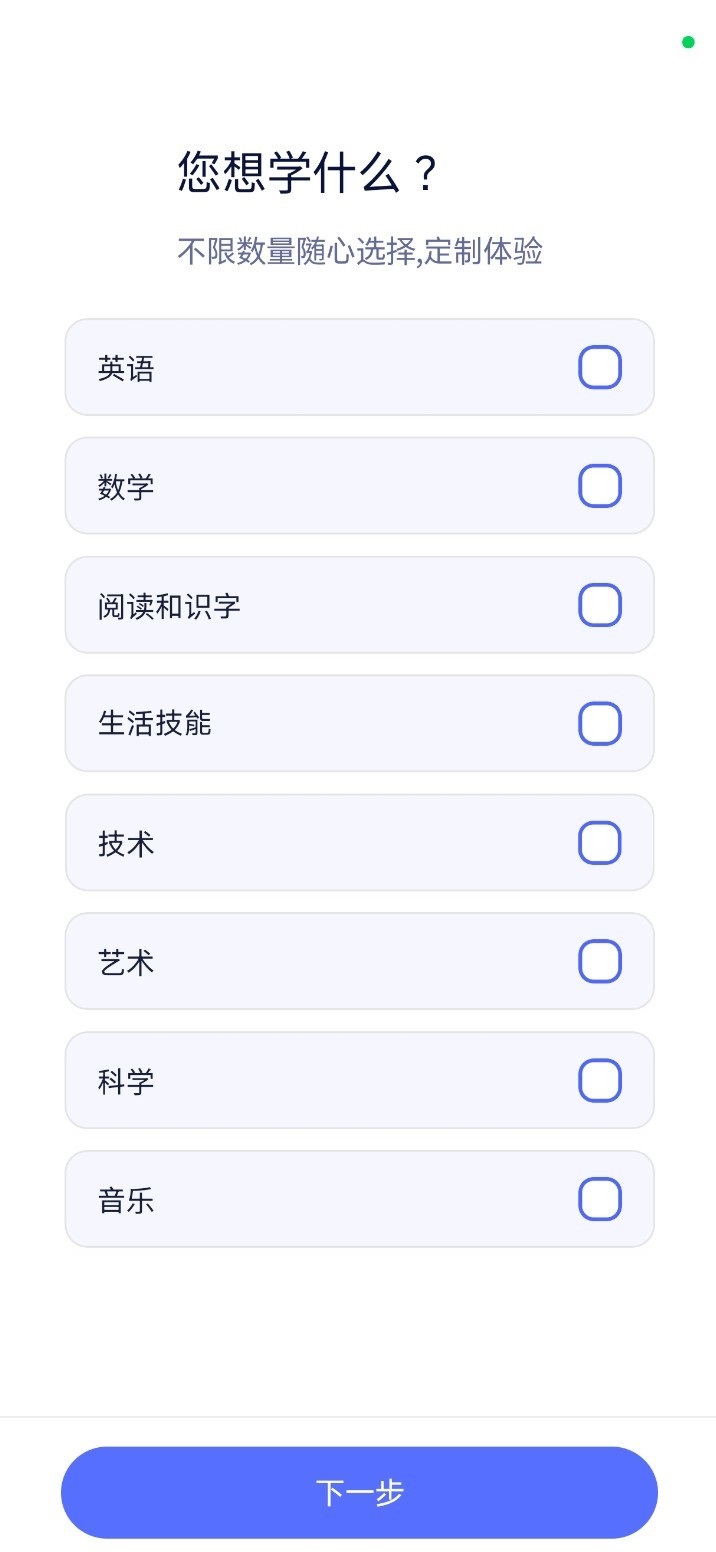
Task: Choose 生活技能 as a subject
Action: 600,723
